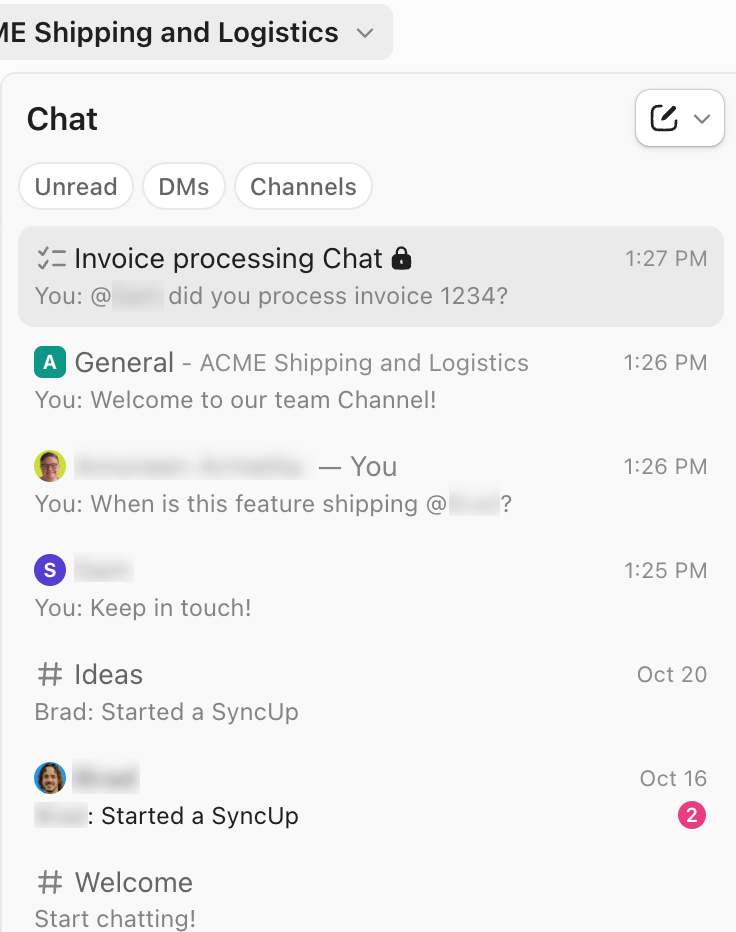Toggle the Channels filter

(303, 186)
